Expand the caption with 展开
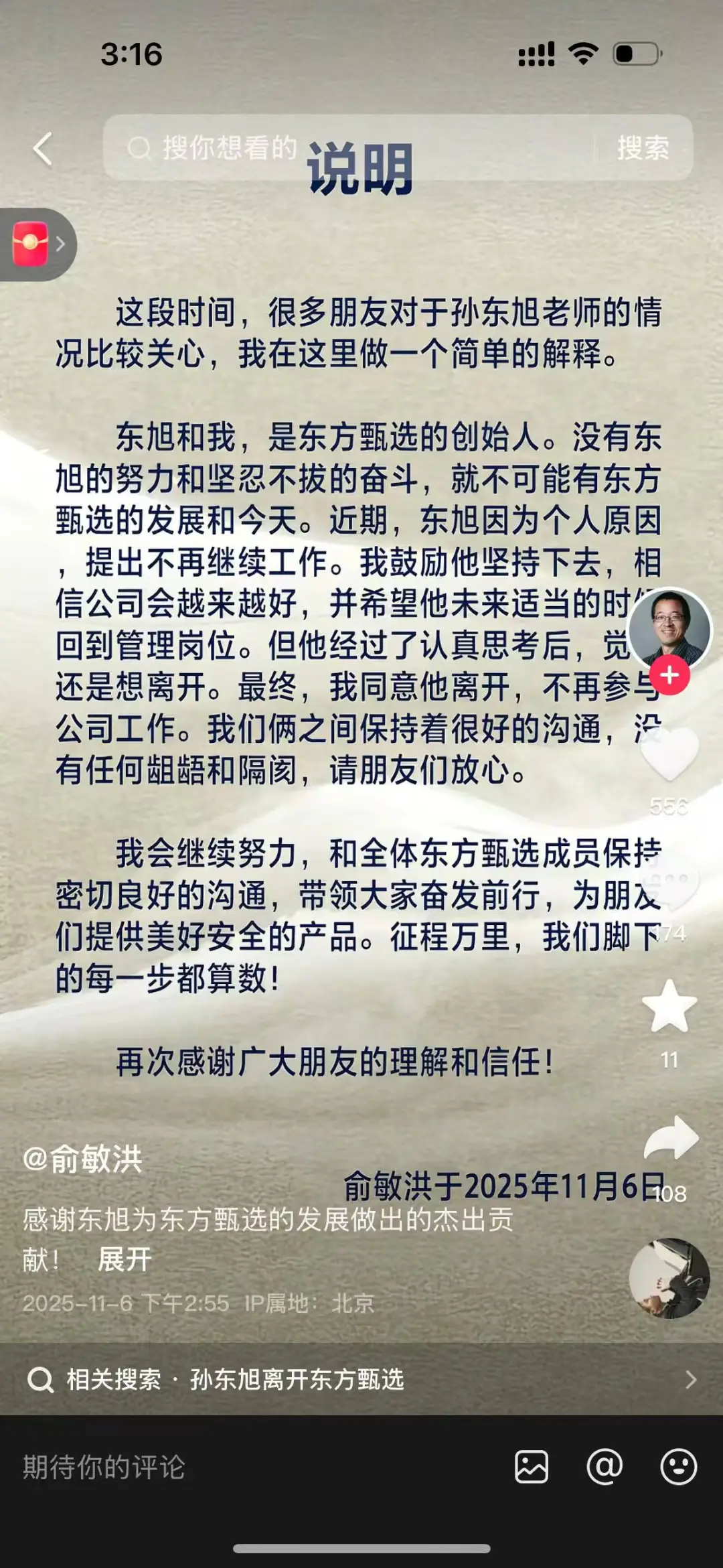 (x=125, y=1260)
